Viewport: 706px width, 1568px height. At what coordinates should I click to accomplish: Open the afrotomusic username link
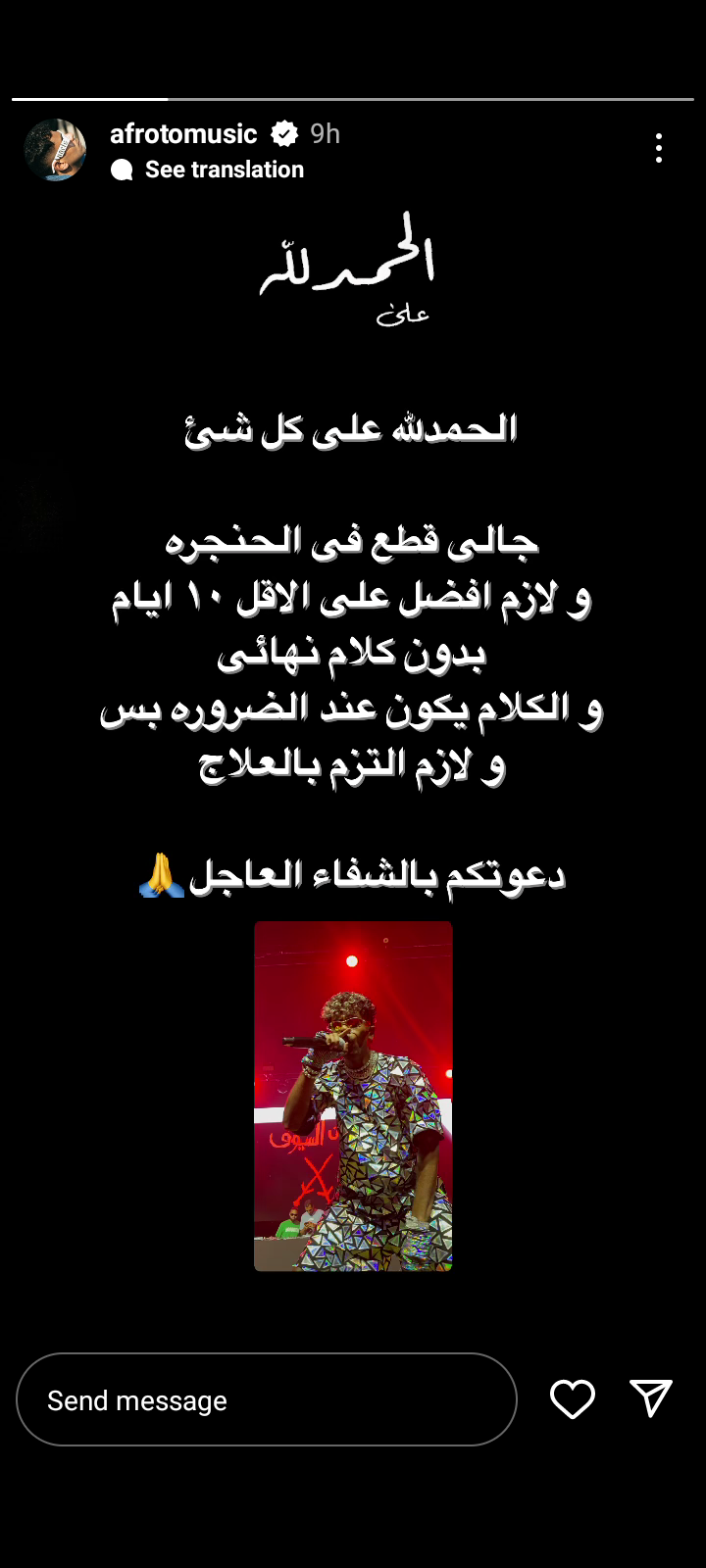183,133
